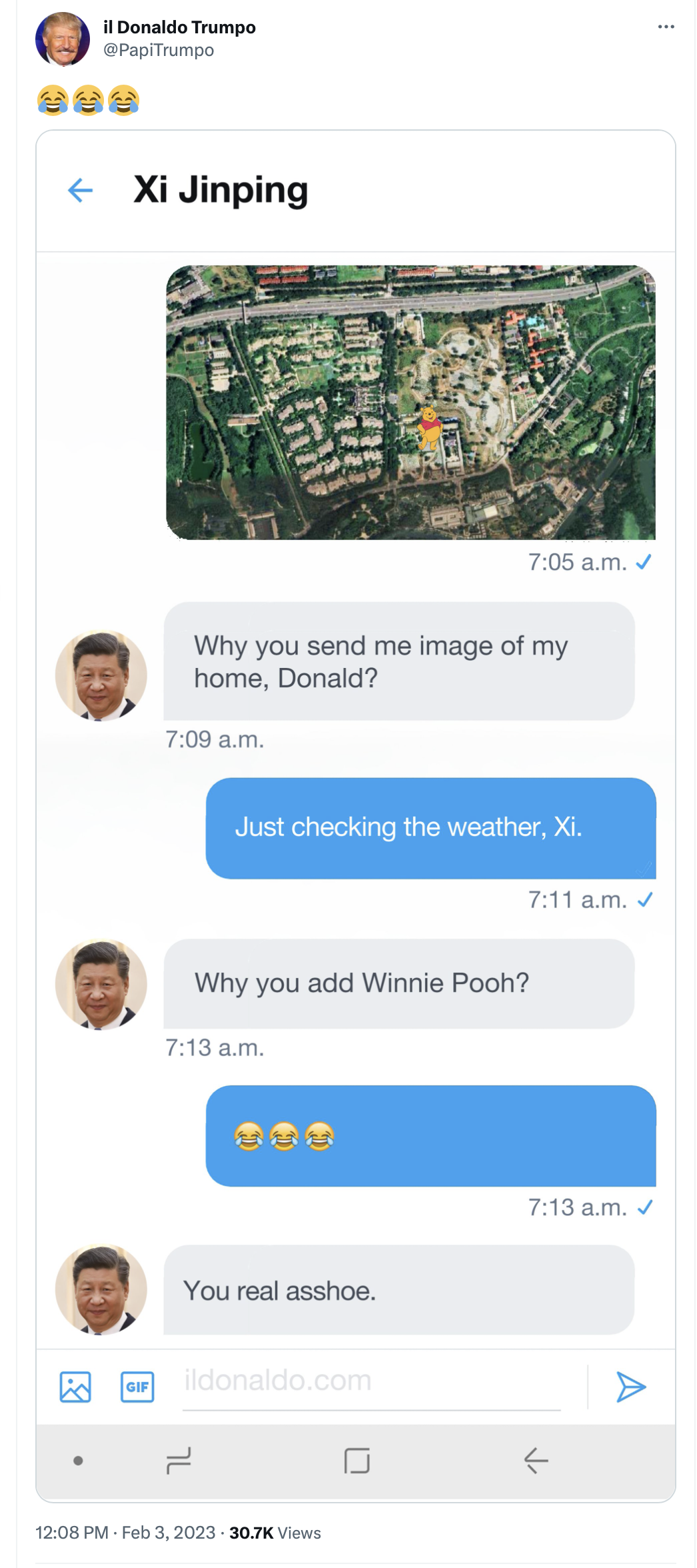Open il Donaldo Trumpo's profile picture

[62, 39]
